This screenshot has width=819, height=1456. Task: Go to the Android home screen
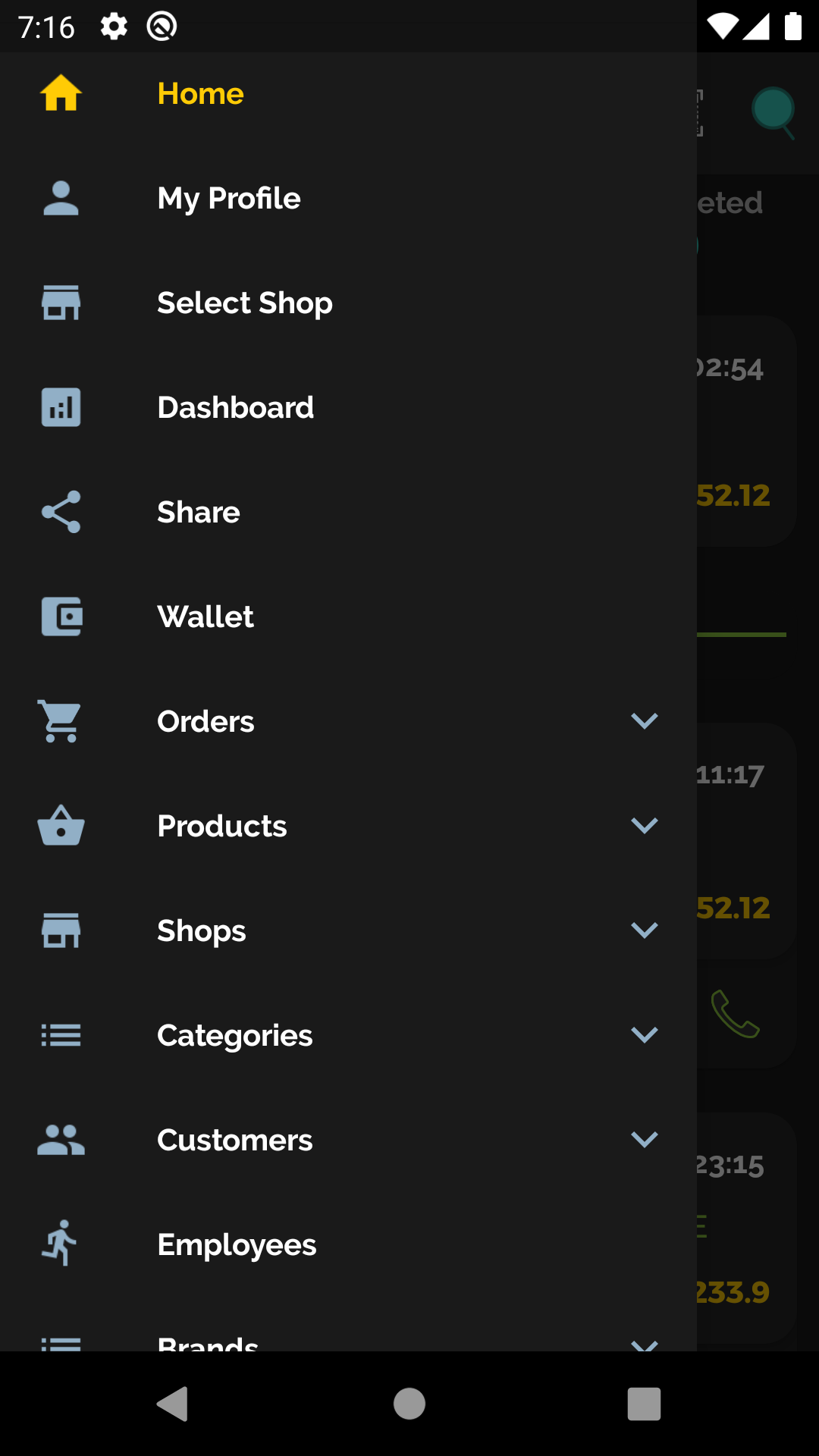(x=409, y=1404)
